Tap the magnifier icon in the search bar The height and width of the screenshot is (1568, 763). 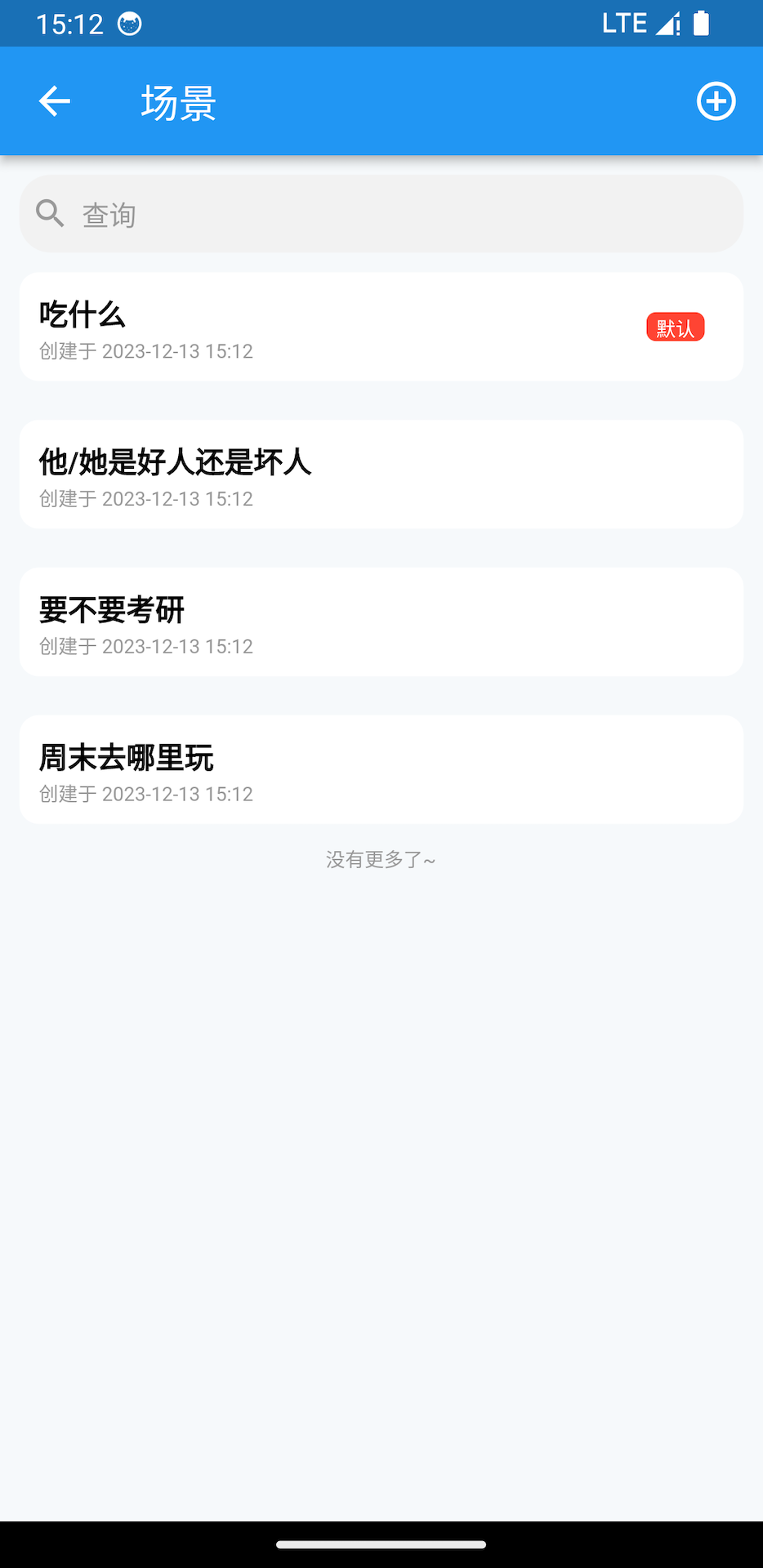49,213
